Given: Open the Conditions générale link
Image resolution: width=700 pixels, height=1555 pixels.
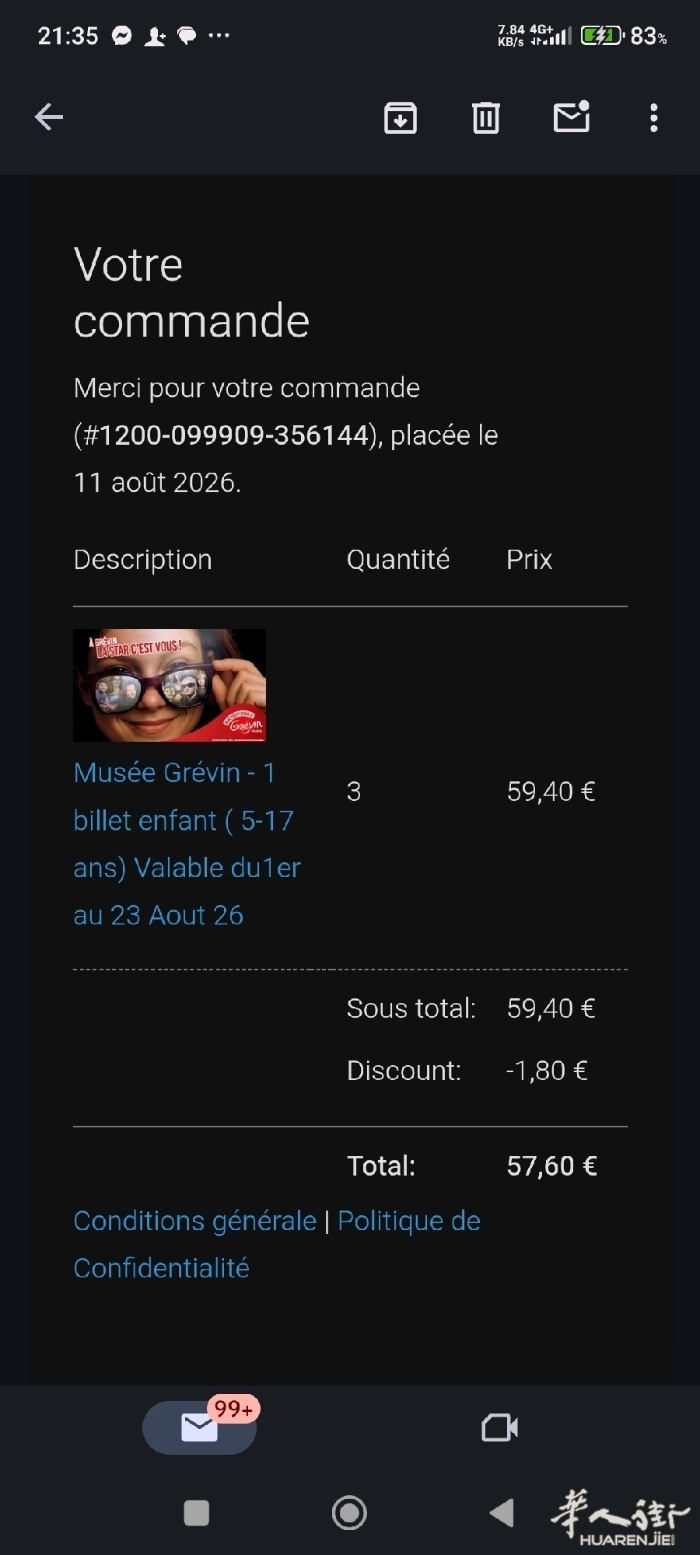Looking at the screenshot, I should 195,1221.
